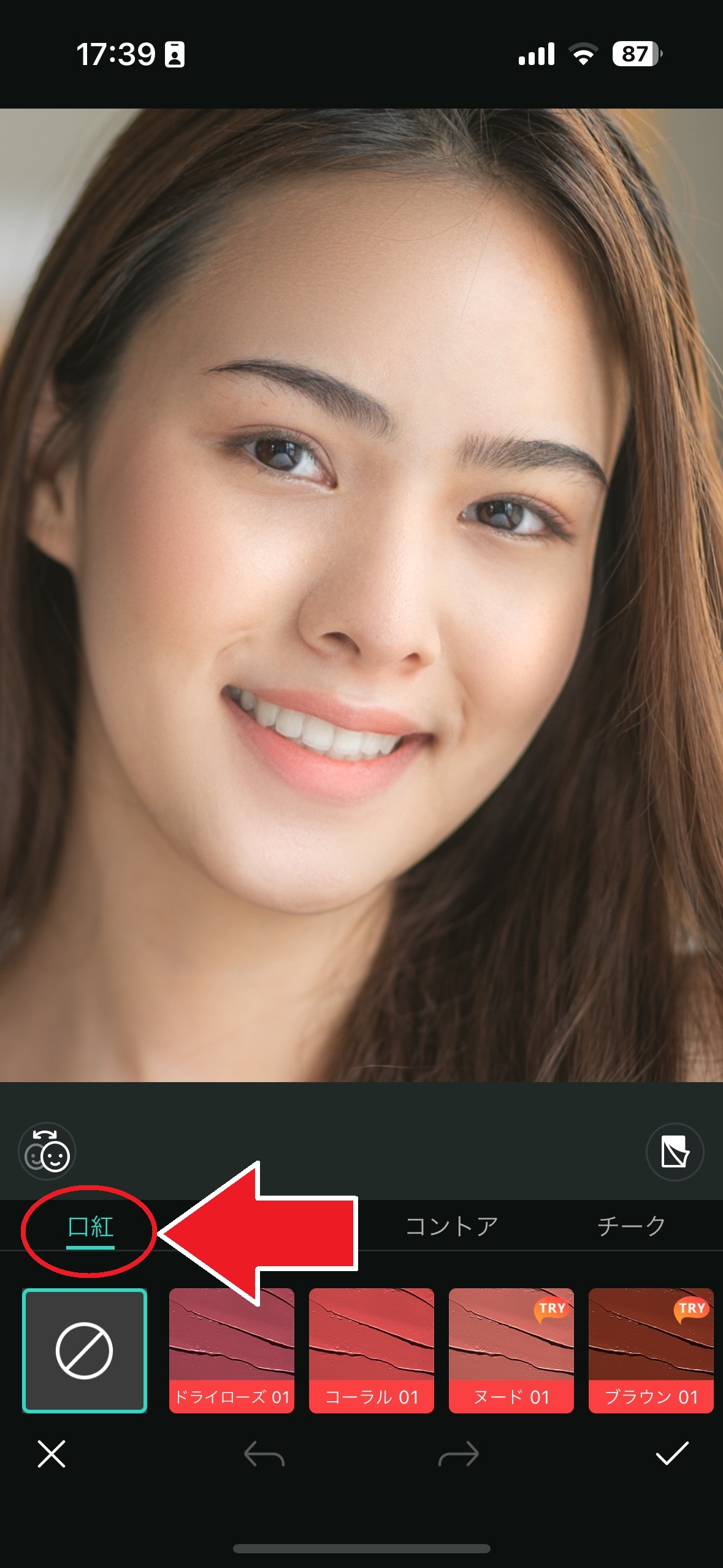The width and height of the screenshot is (723, 1568).
Task: Pick ブラウン 01 lipstick shade
Action: click(651, 1350)
